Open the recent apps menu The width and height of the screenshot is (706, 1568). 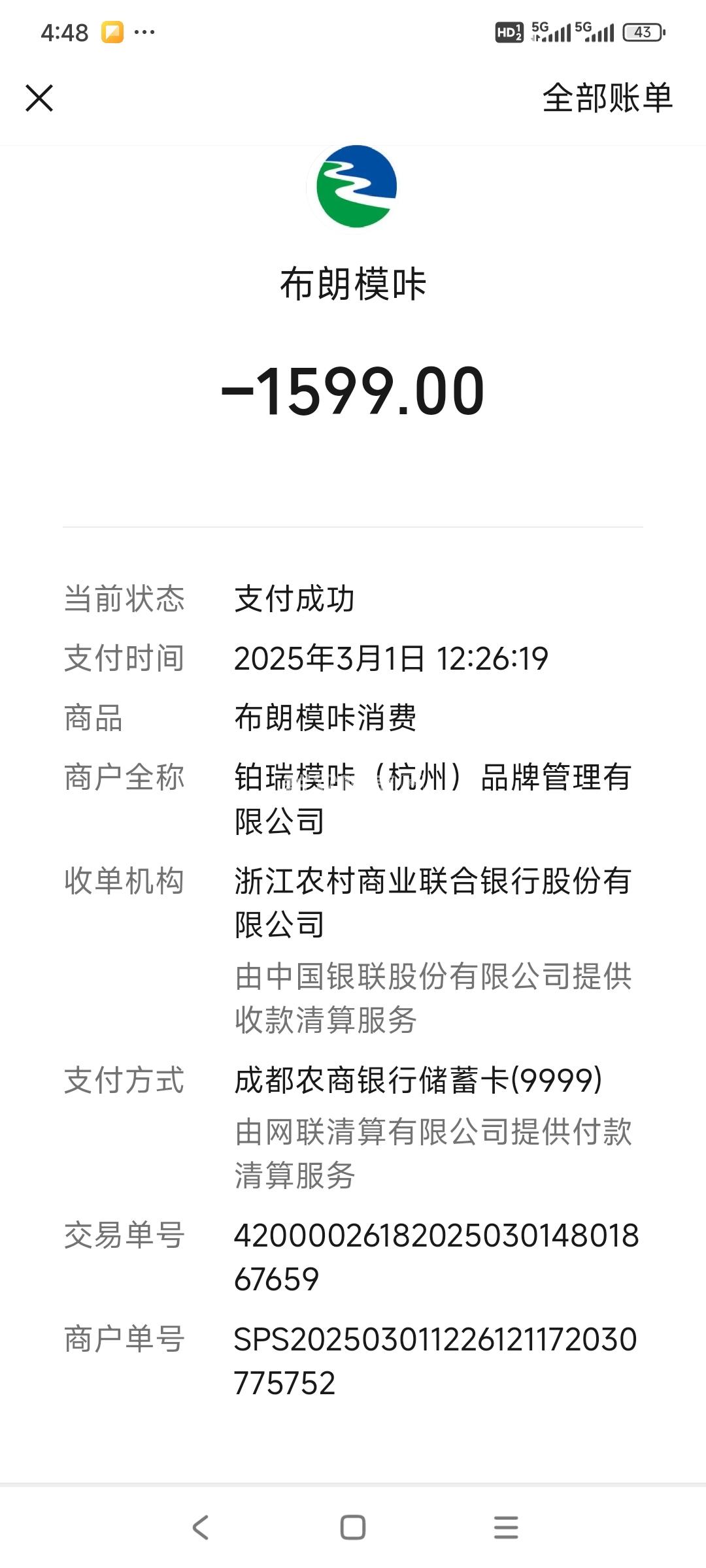505,1527
